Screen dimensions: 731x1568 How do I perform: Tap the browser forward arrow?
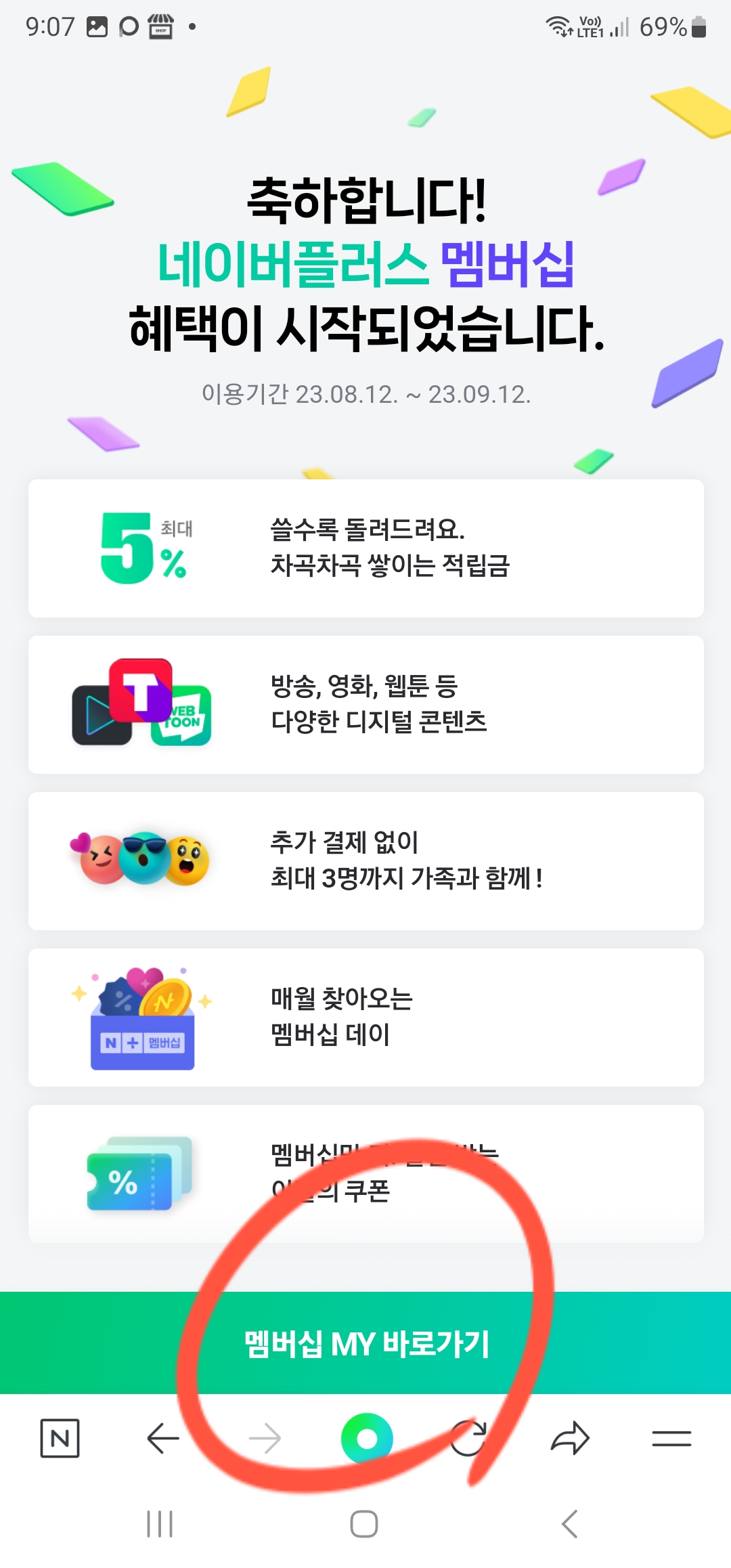267,1439
